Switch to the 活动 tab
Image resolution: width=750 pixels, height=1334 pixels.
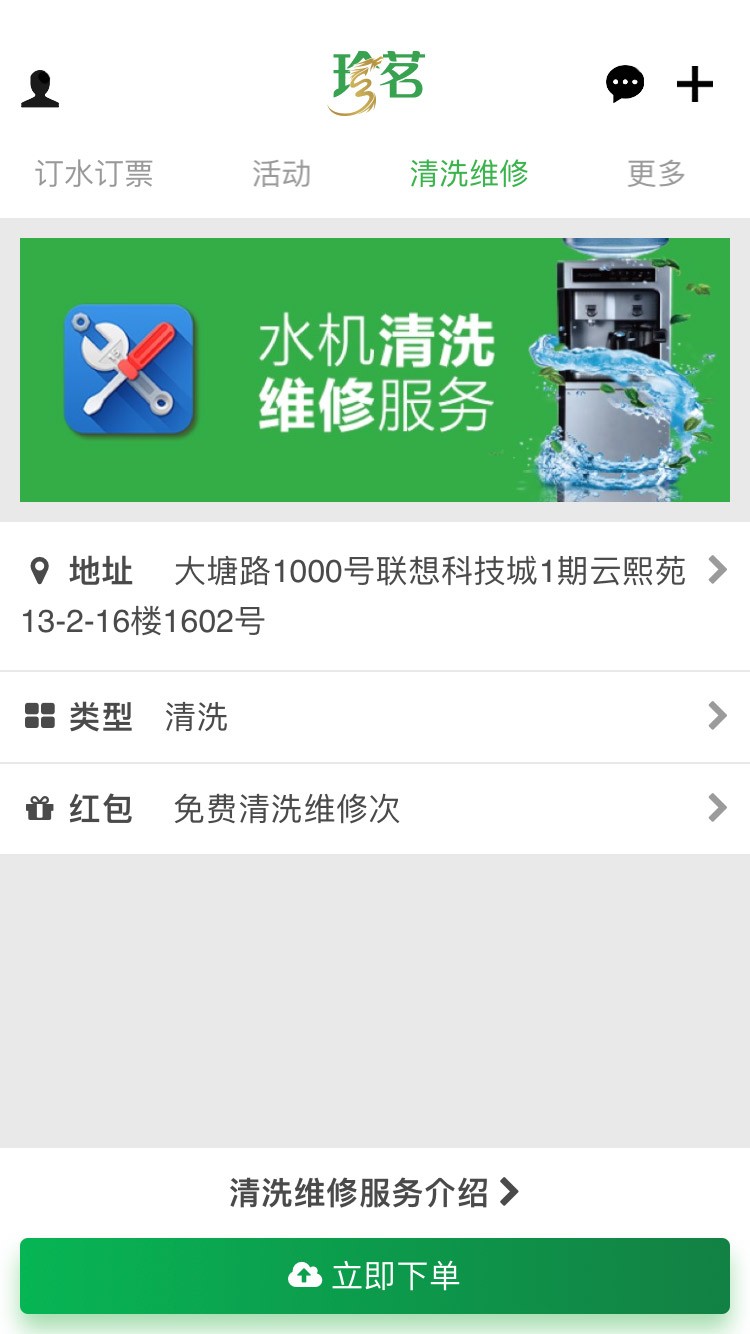point(283,174)
